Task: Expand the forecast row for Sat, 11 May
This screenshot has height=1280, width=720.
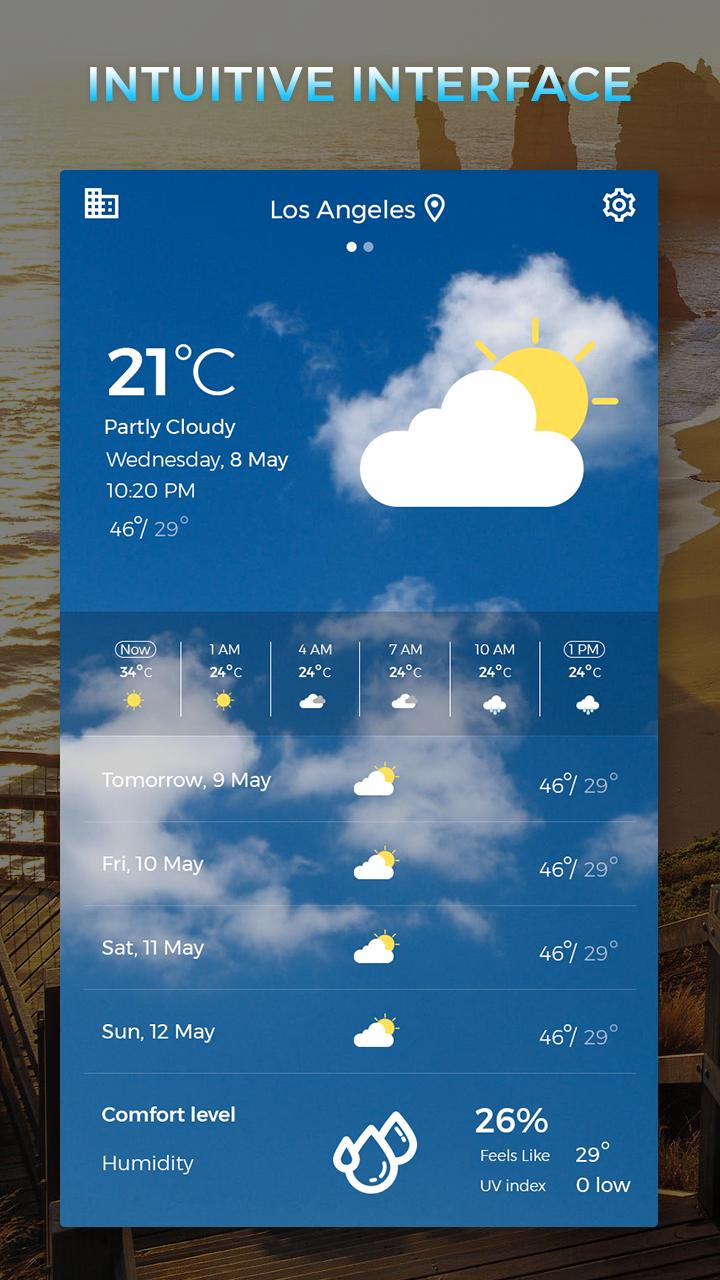Action: [360, 947]
